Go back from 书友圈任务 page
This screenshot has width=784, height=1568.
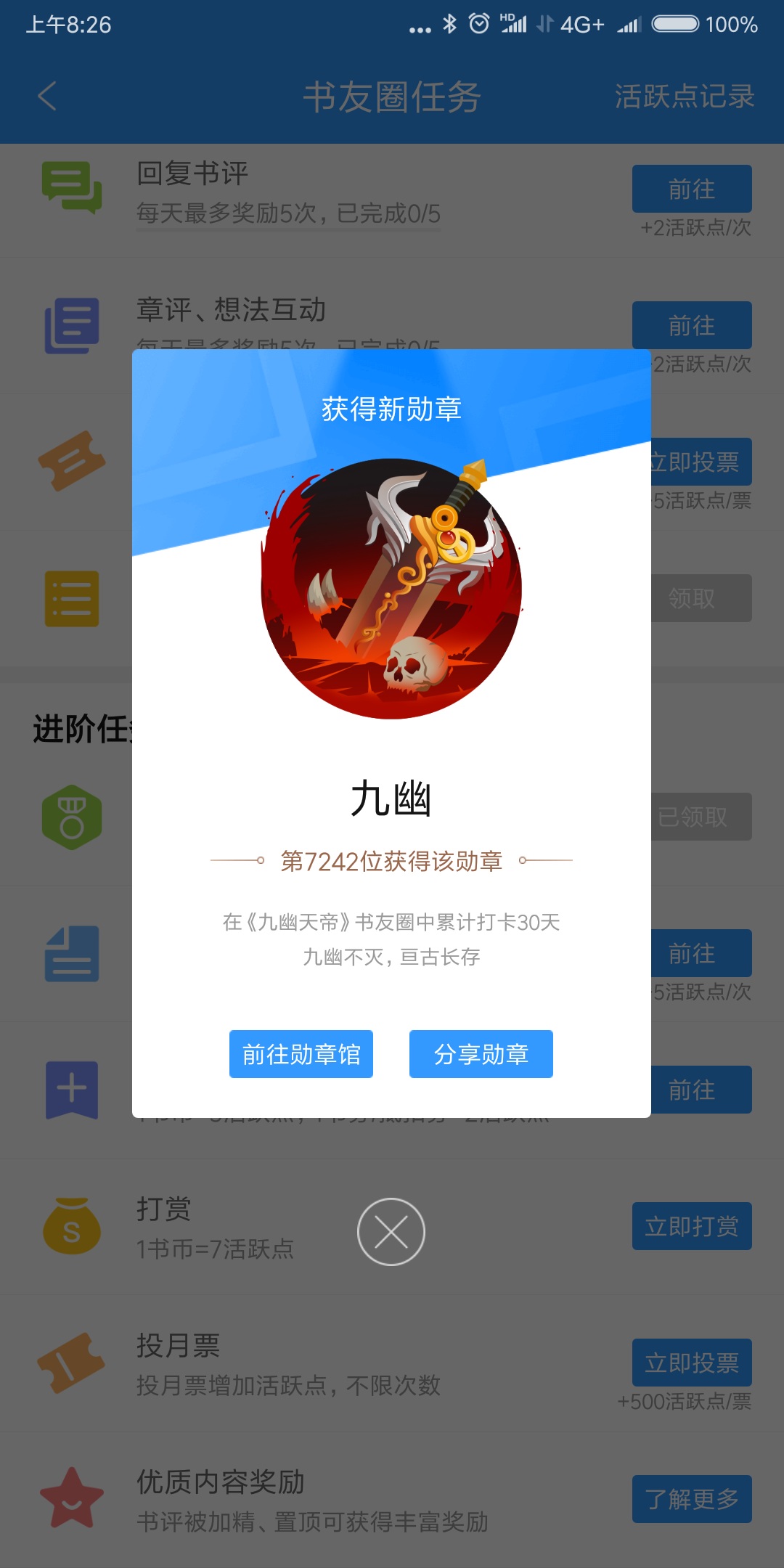47,96
